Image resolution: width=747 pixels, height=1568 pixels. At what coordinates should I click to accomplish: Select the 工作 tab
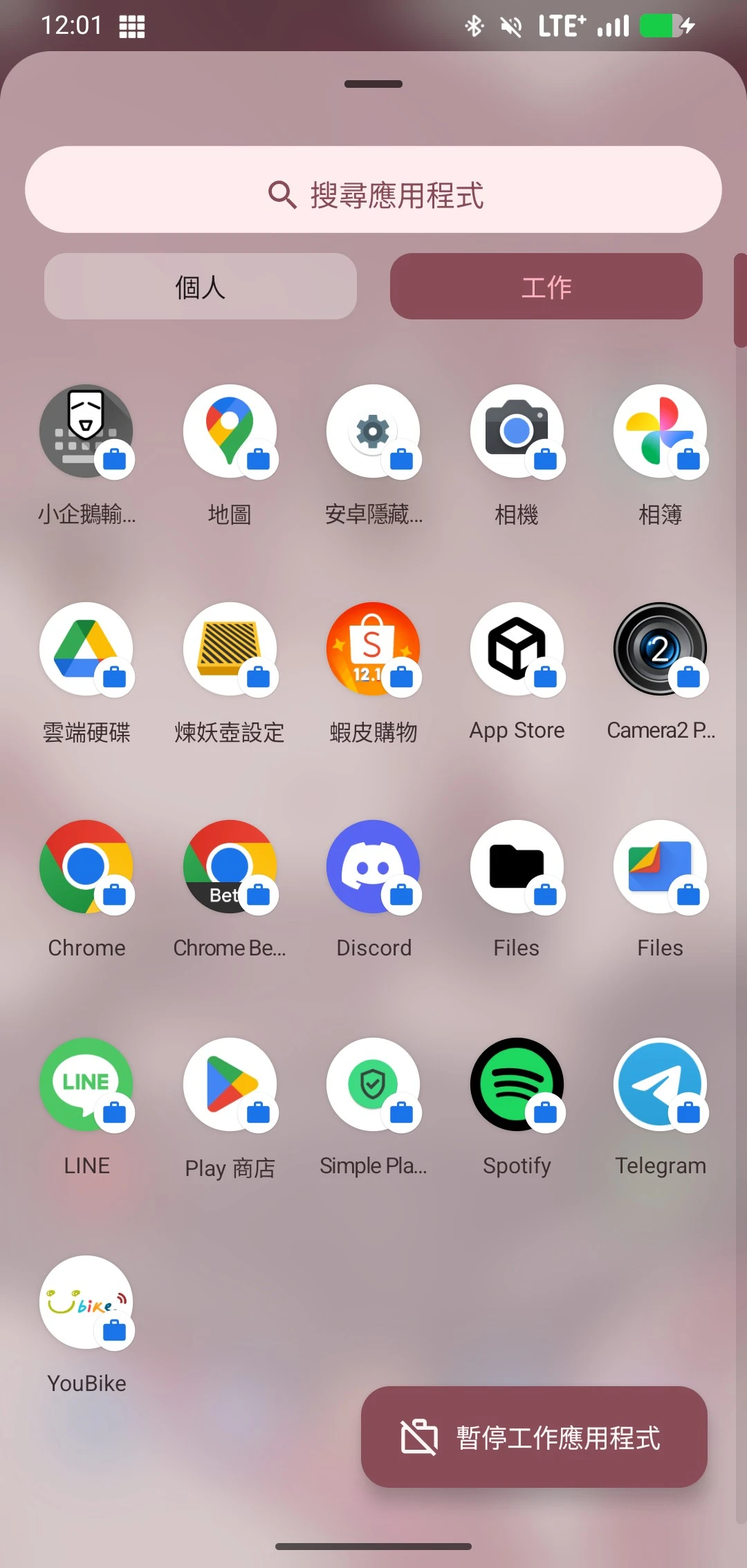point(546,286)
